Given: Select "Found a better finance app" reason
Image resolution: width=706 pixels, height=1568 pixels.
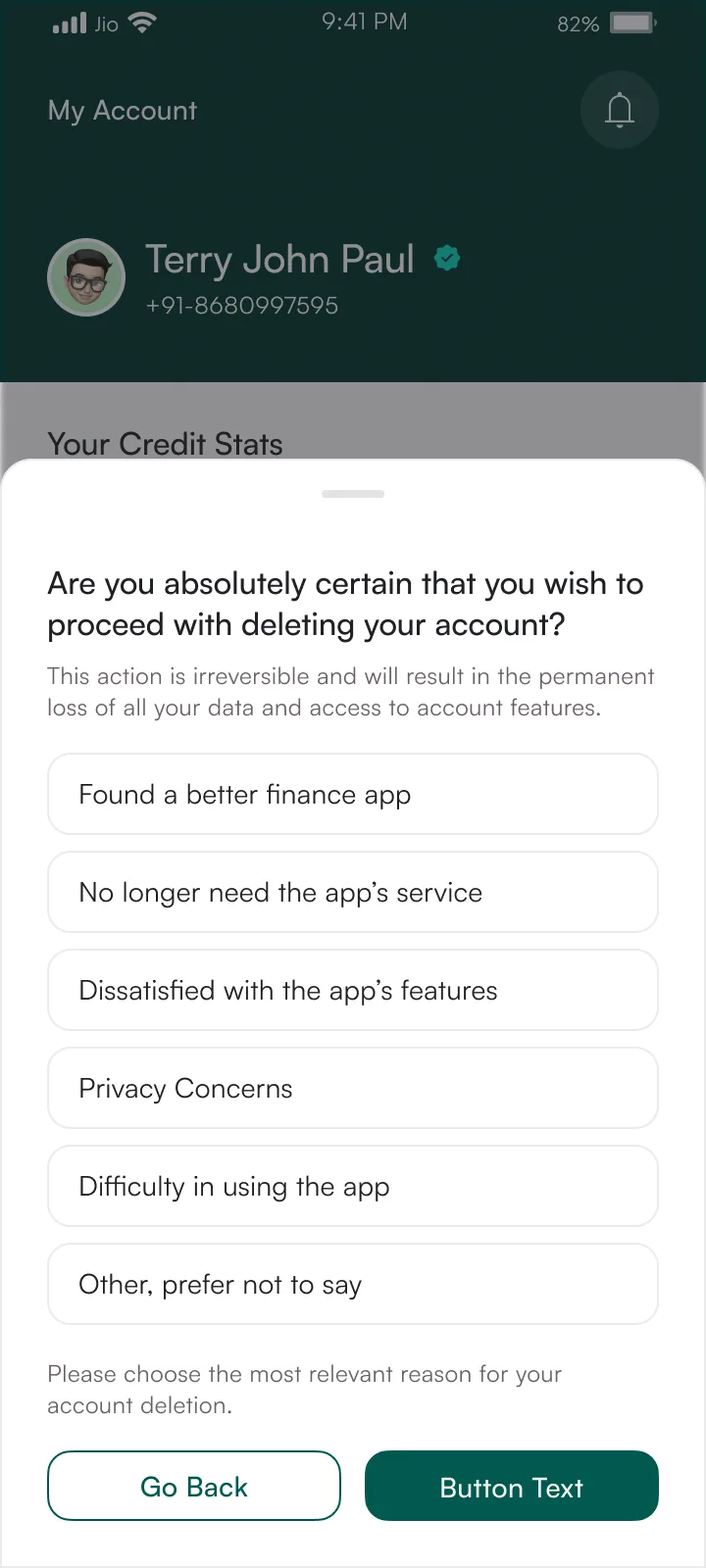Looking at the screenshot, I should click(x=353, y=794).
